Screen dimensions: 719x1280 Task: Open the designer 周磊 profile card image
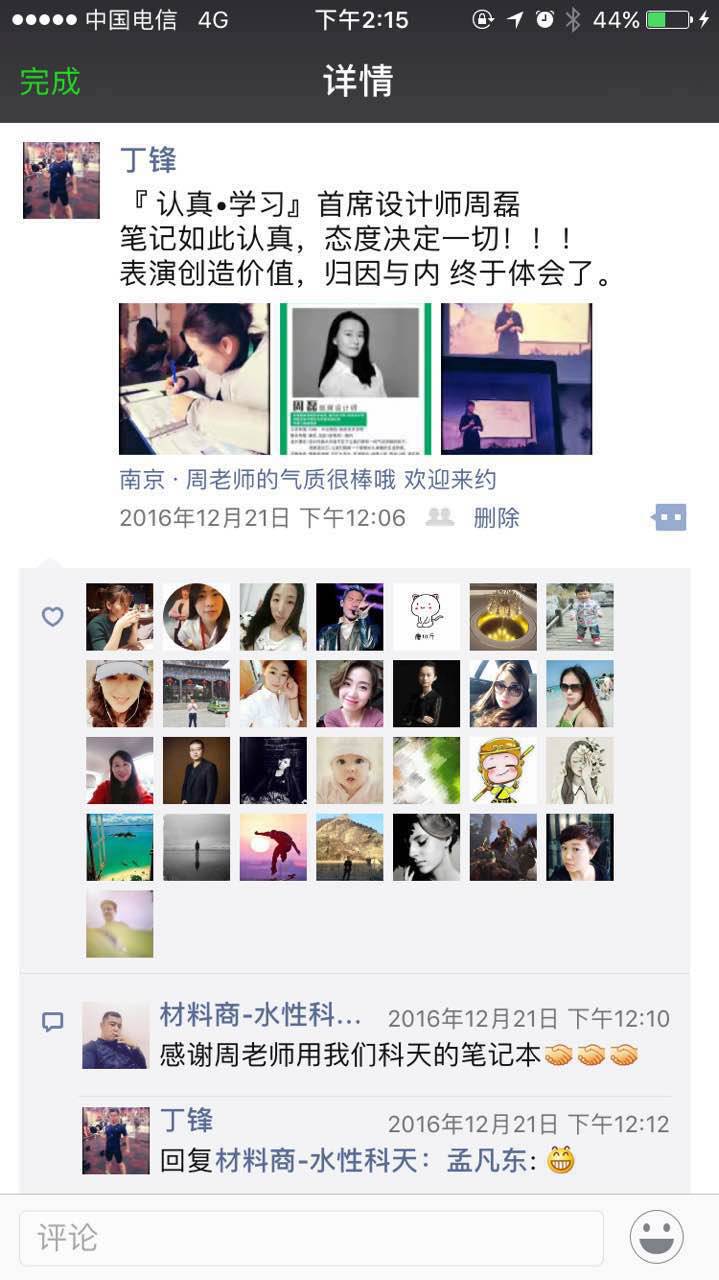pyautogui.click(x=355, y=379)
